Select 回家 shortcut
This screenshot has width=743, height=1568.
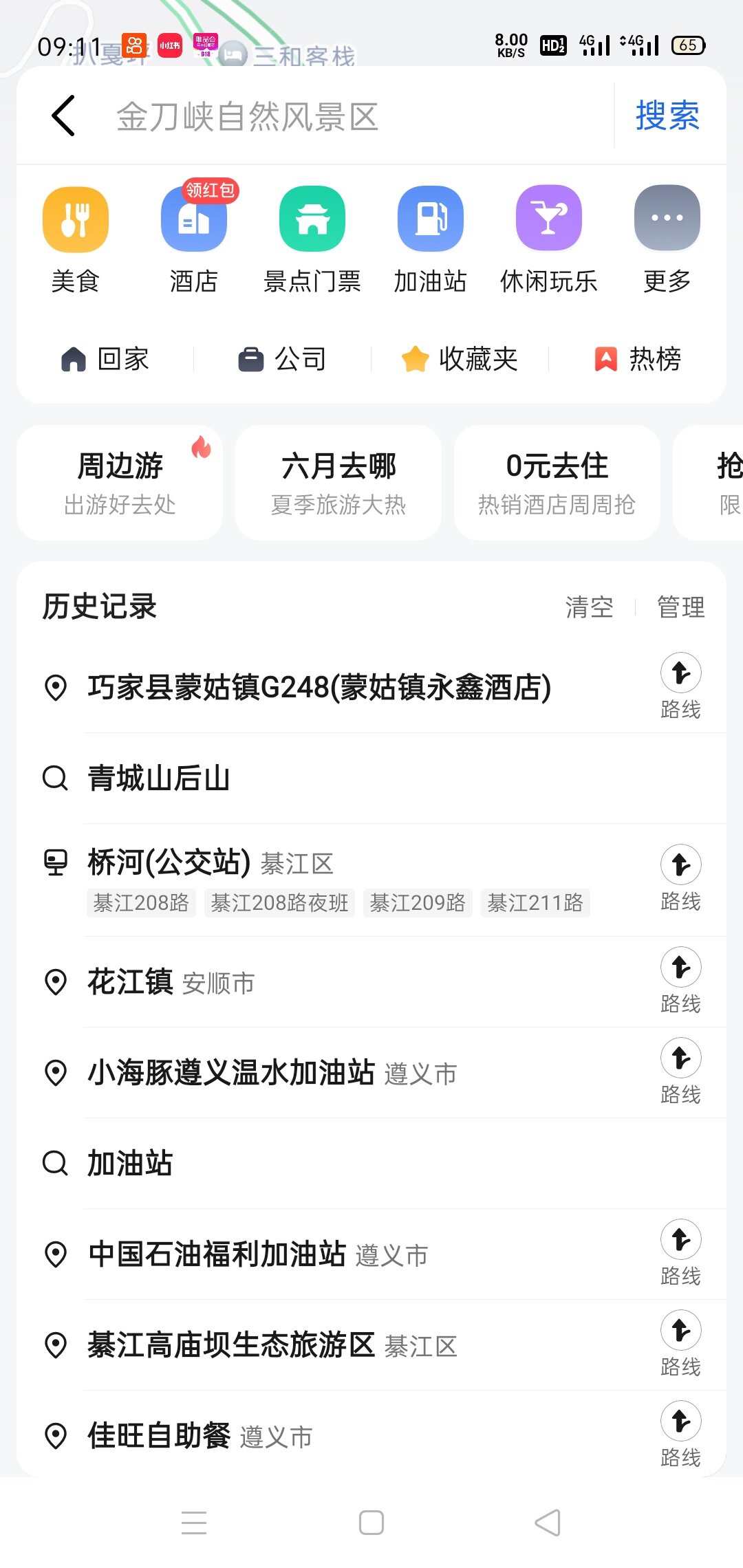click(x=105, y=359)
